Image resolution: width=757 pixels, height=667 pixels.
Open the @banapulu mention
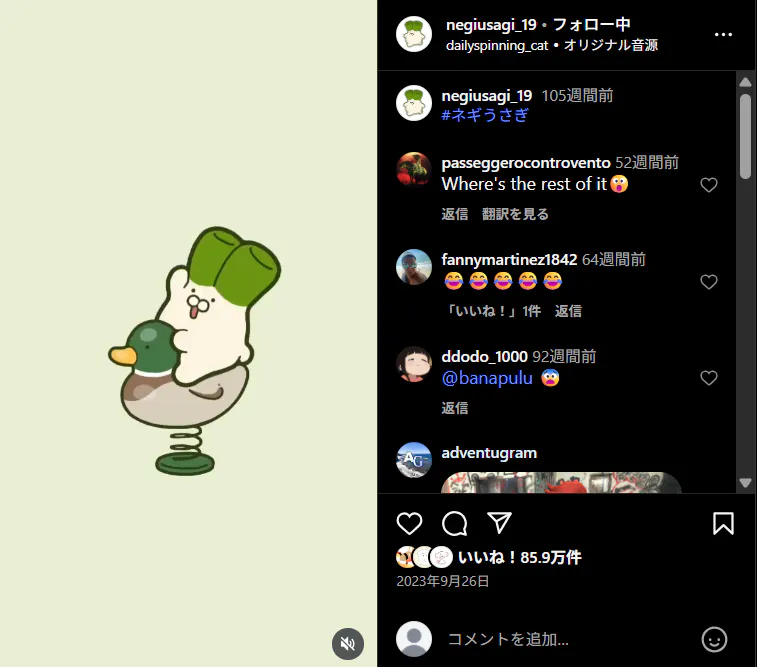tap(485, 378)
